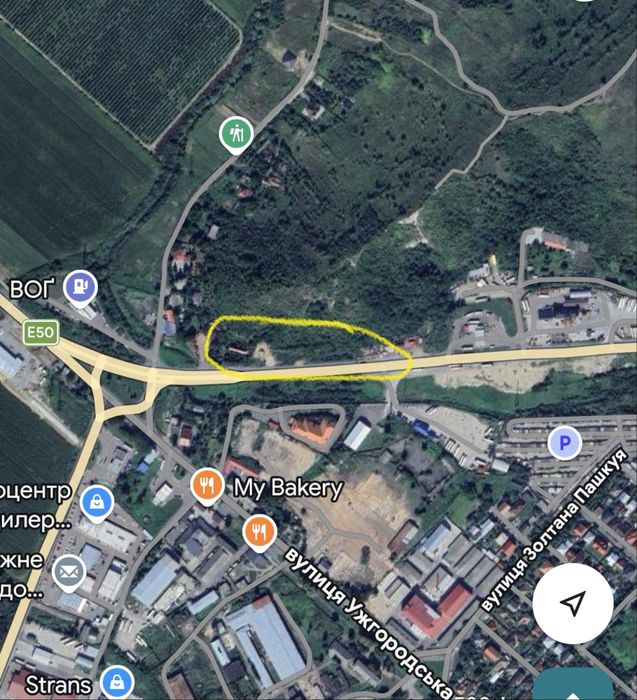Open the post office envelope marker
Screen dimensions: 637x700
click(x=69, y=572)
